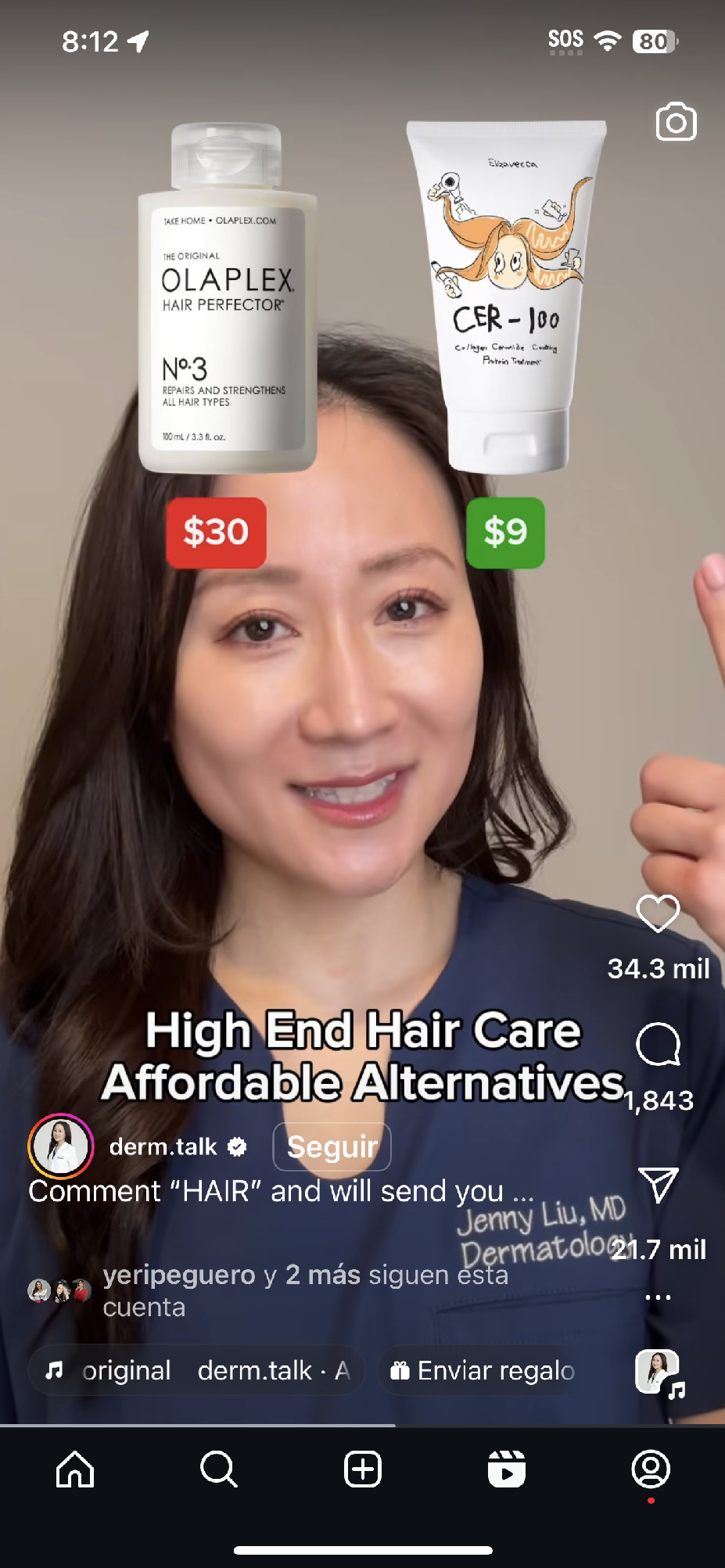Open the three-dot options menu
Image resolution: width=725 pixels, height=1568 pixels.
[x=658, y=1297]
